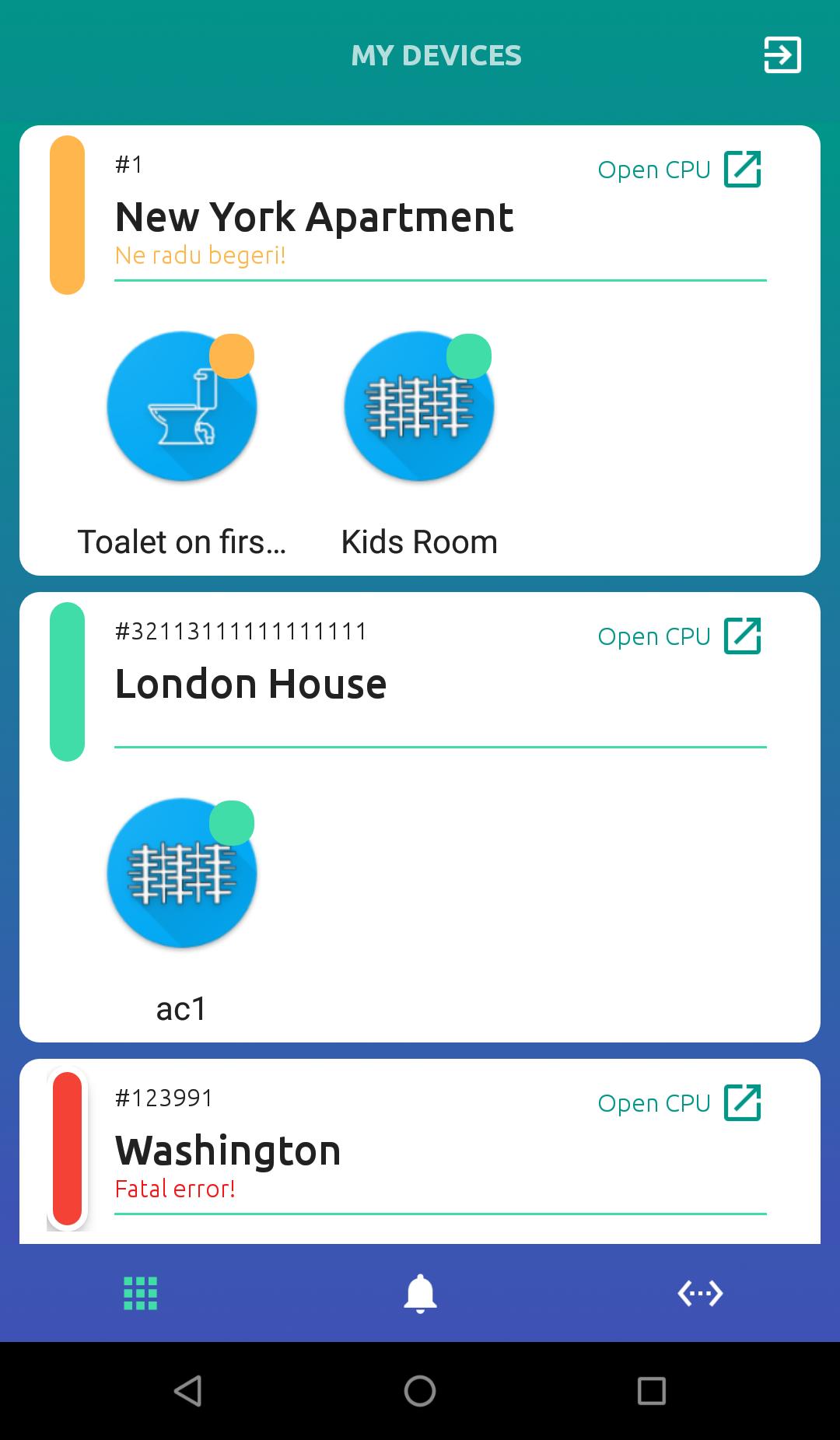Image resolution: width=840 pixels, height=1440 pixels.
Task: Open CPU for New York Apartment
Action: tap(678, 170)
